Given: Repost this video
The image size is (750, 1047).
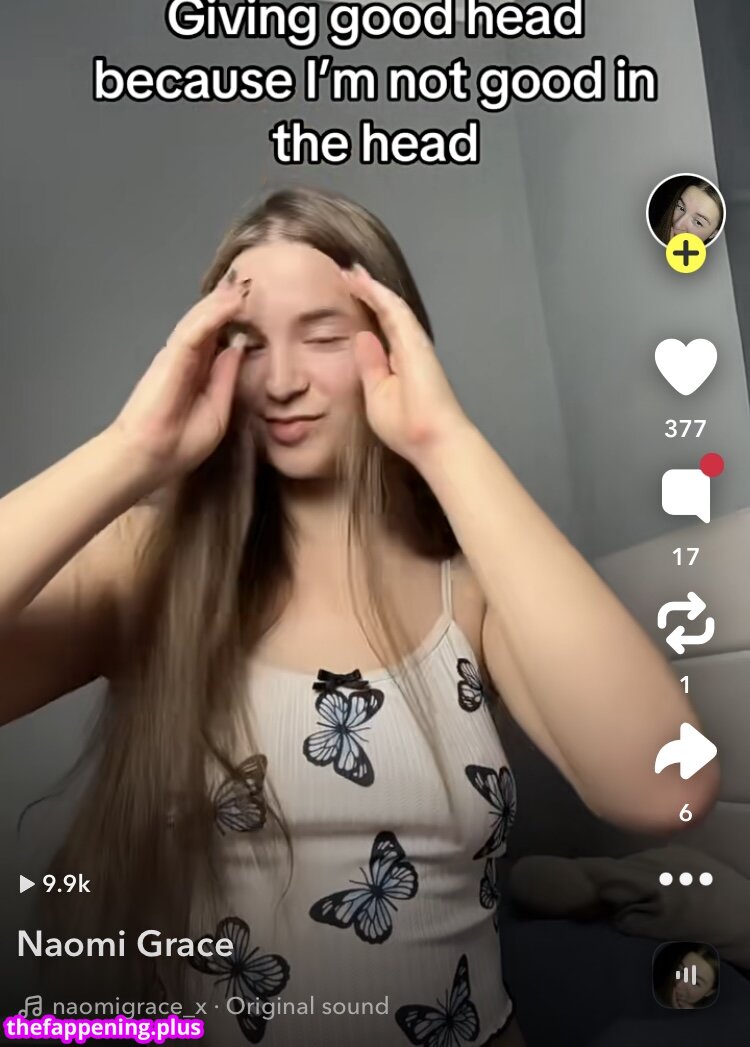Looking at the screenshot, I should tap(686, 623).
